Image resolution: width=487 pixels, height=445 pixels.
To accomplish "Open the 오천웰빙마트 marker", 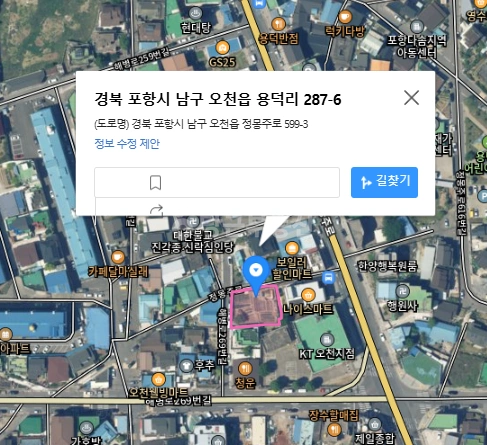I will (x=158, y=379).
